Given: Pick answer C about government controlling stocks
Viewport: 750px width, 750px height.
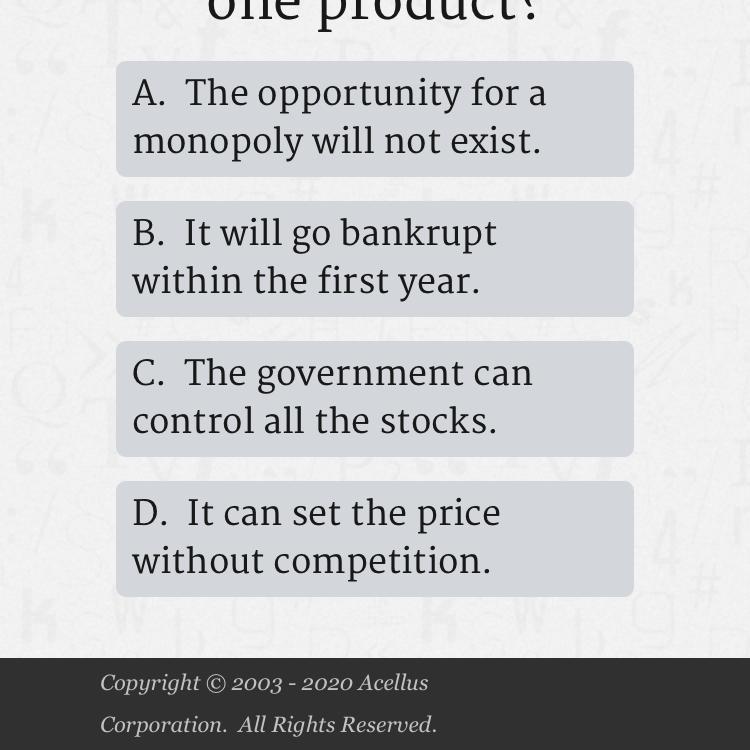Looking at the screenshot, I should (374, 399).
